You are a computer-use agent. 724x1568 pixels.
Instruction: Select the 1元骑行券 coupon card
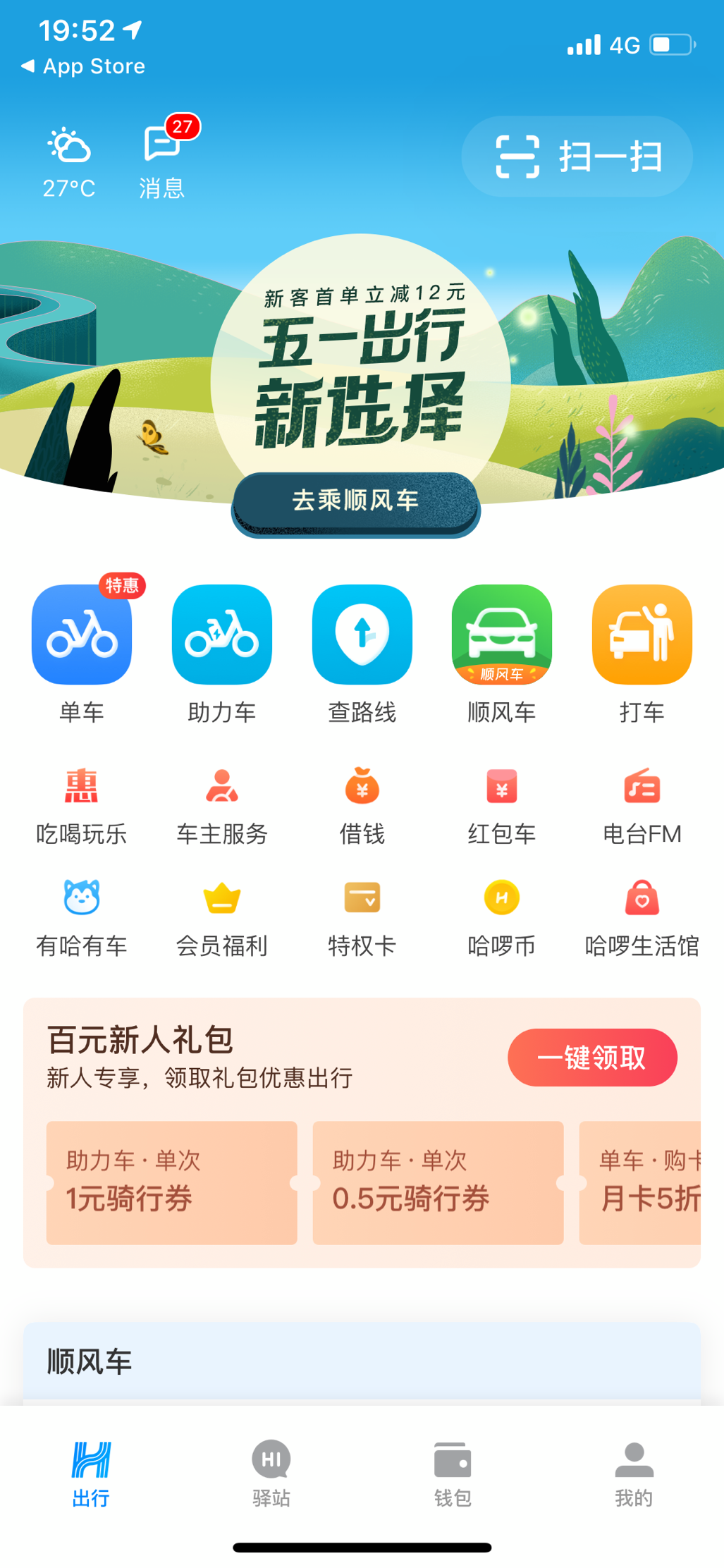point(171,1182)
